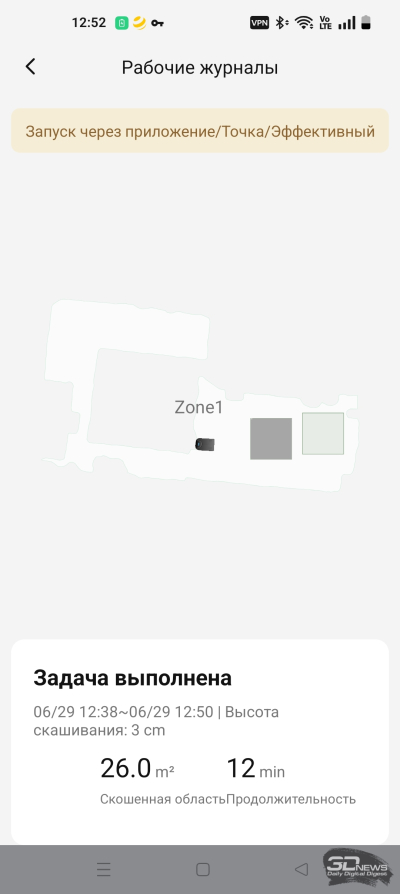The width and height of the screenshot is (400, 894).
Task: Open the system home button
Action: [203, 869]
